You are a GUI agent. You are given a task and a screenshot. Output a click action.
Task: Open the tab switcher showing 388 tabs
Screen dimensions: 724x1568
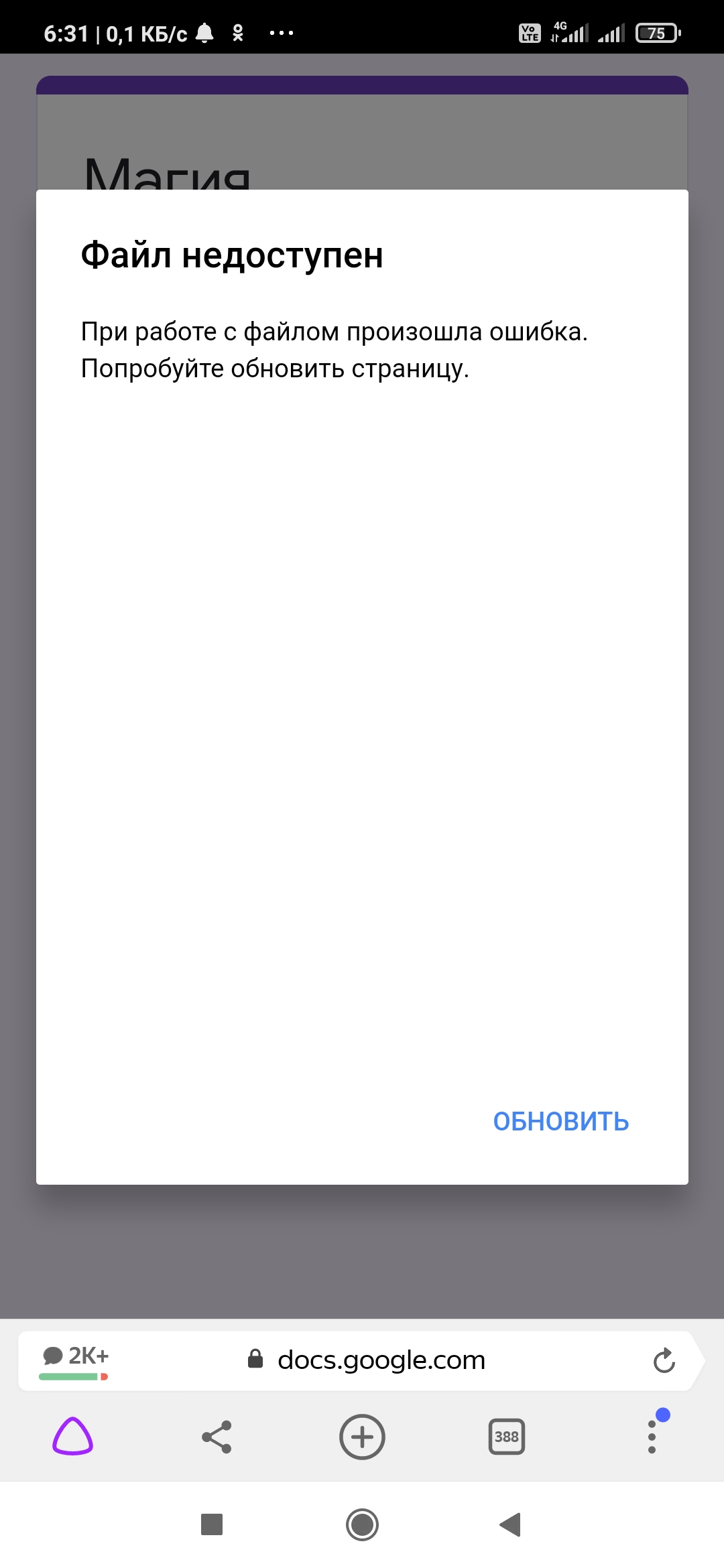(x=507, y=1437)
